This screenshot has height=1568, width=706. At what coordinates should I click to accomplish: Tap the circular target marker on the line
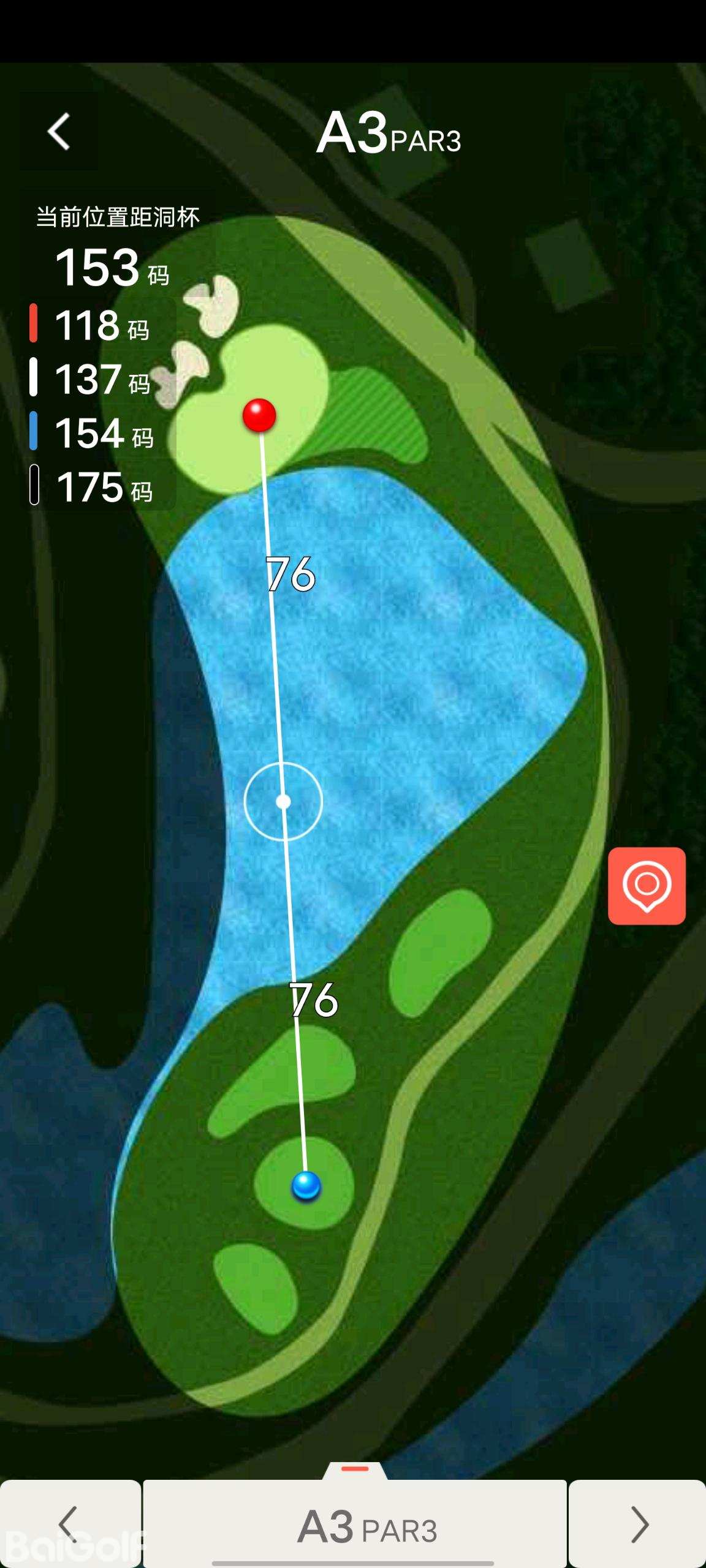[283, 801]
